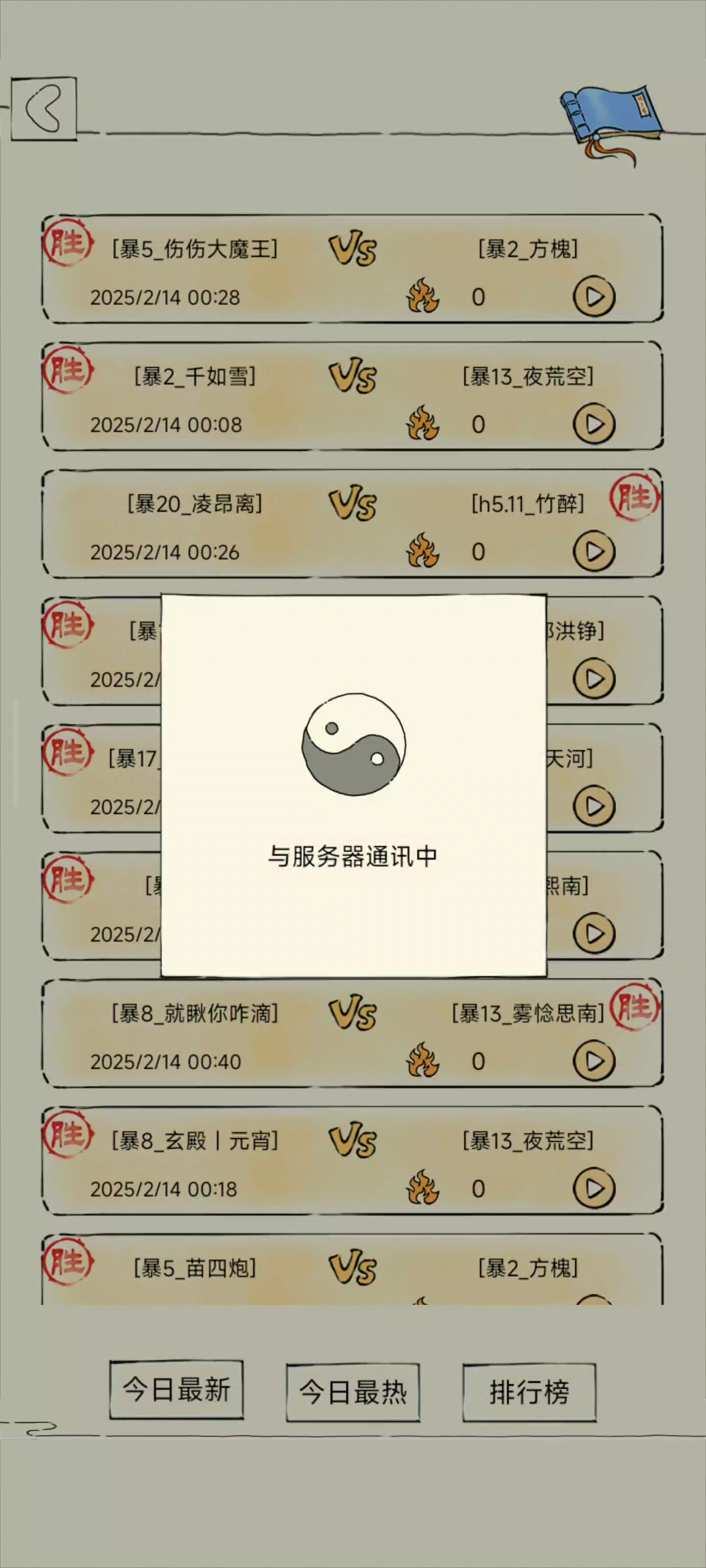This screenshot has width=706, height=1568.
Task: Play the replay 暴8_玄殿丨元宵 vs 暴13_夜荒空
Action: [x=594, y=1188]
